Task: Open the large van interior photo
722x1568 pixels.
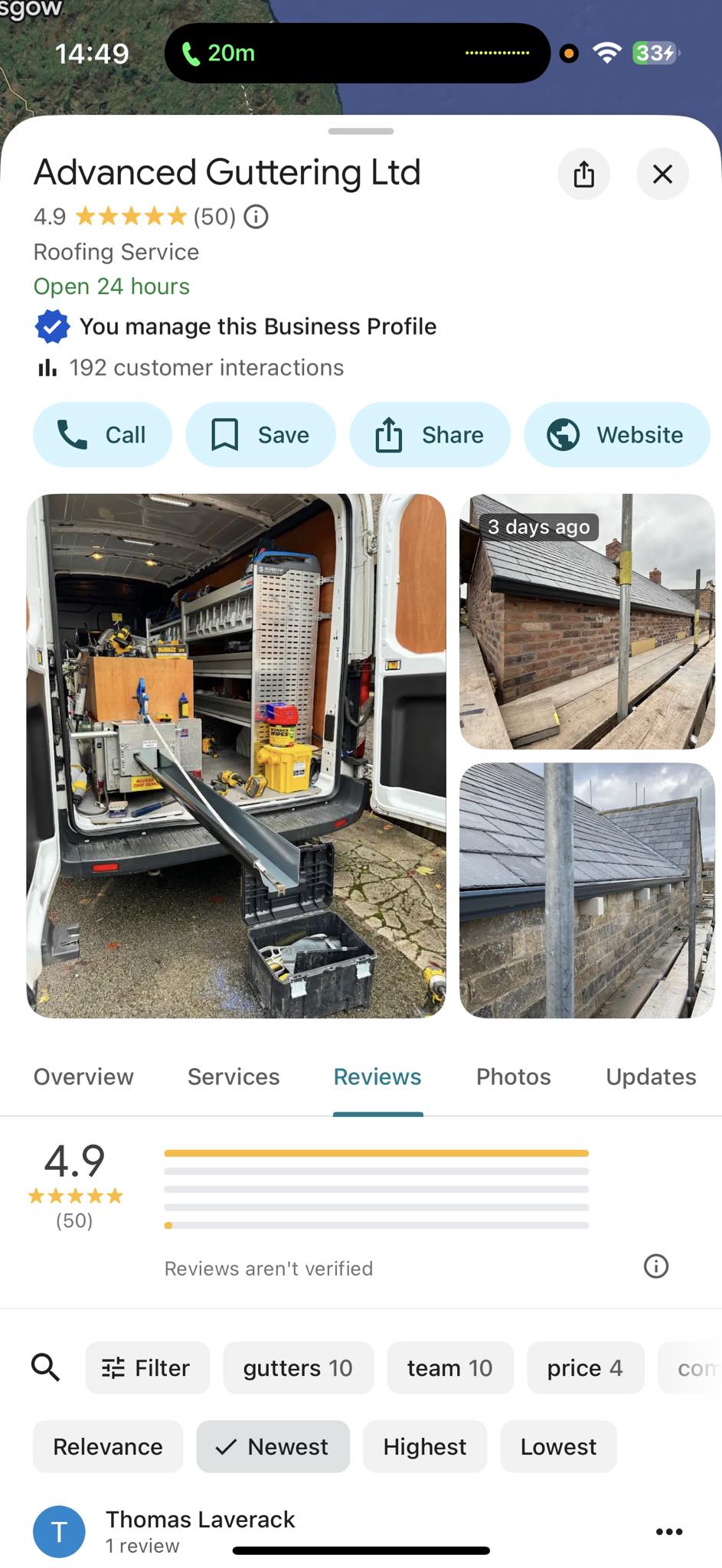Action: pos(236,756)
